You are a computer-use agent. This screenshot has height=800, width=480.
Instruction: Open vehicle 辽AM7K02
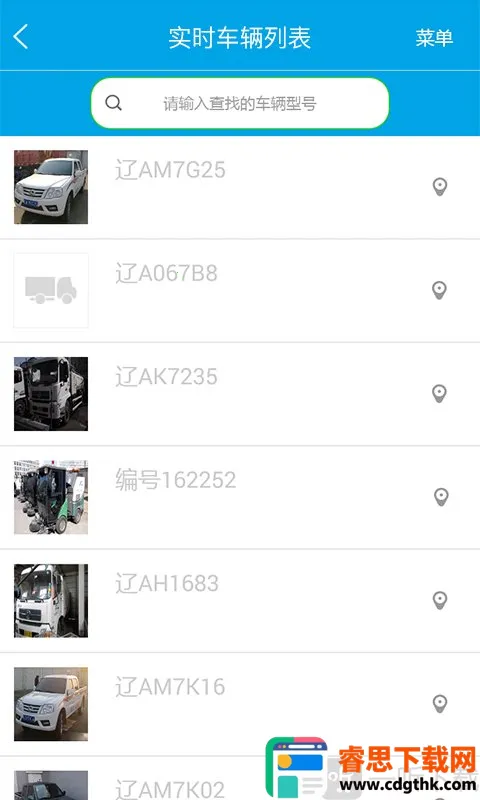click(170, 789)
